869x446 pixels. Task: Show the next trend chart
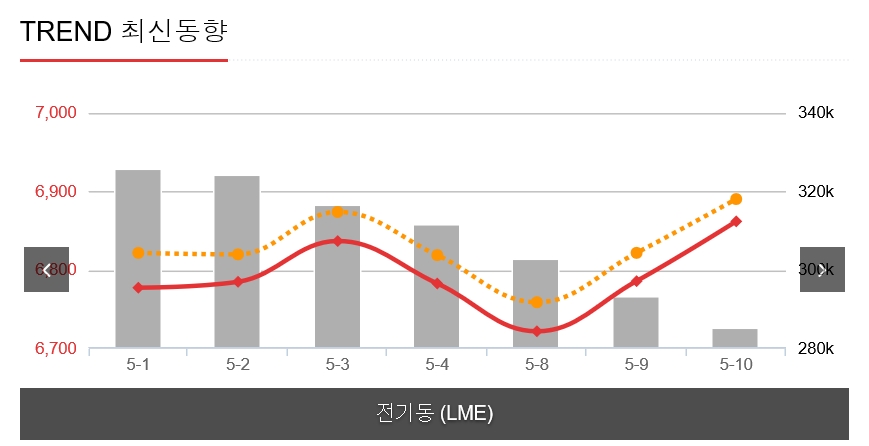pos(822,270)
